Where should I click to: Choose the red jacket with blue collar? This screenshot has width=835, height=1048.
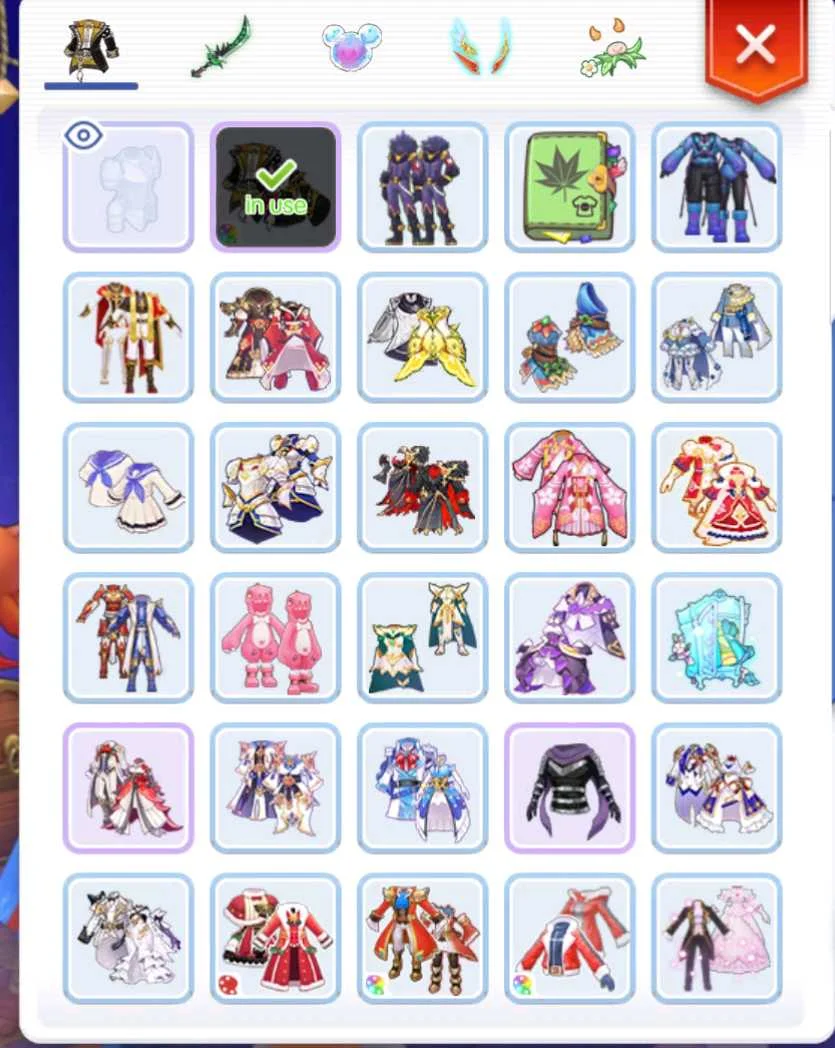pos(569,937)
